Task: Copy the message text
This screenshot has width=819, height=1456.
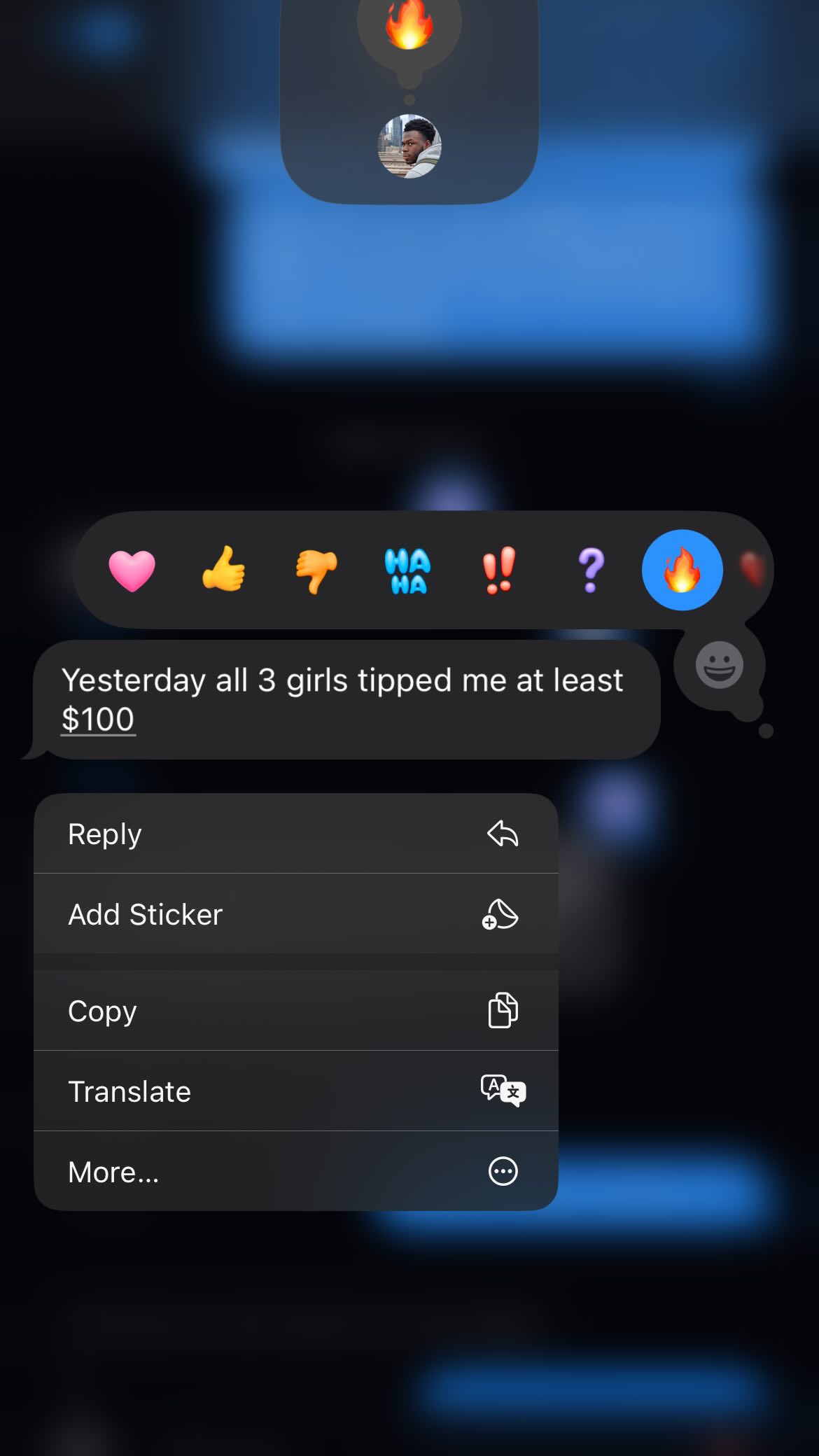Action: [x=295, y=1011]
